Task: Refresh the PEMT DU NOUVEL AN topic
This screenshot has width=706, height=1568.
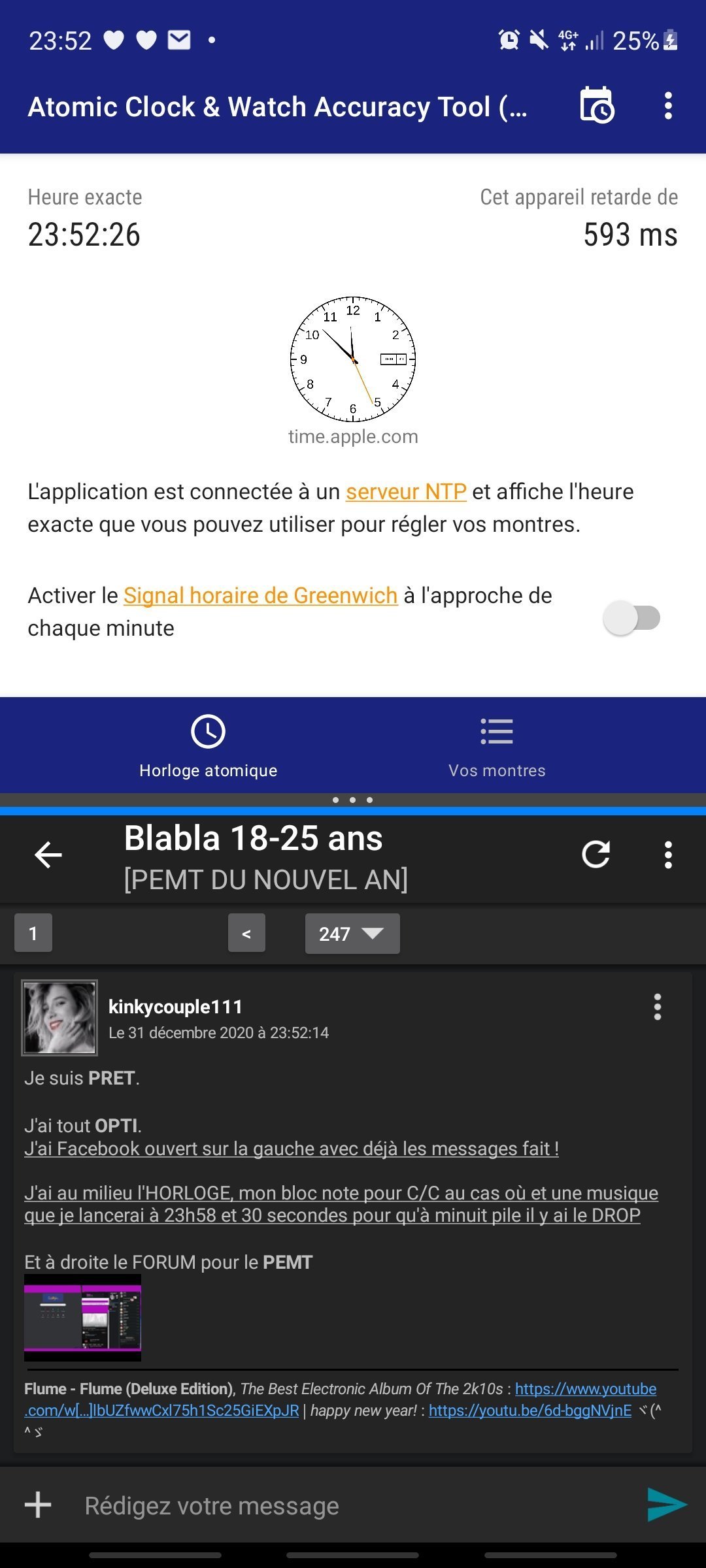Action: point(596,855)
